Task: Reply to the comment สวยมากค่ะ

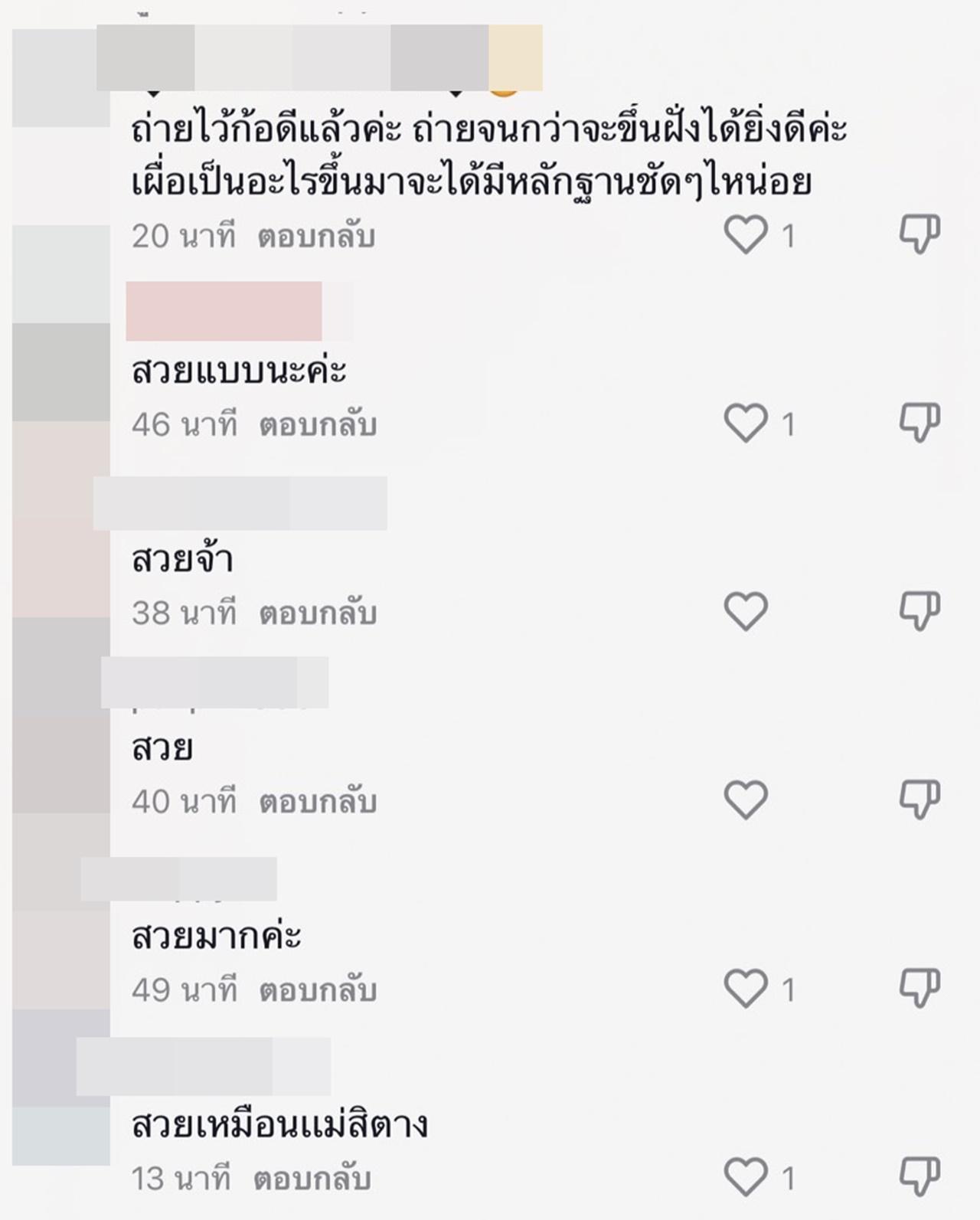Action: pos(318,990)
